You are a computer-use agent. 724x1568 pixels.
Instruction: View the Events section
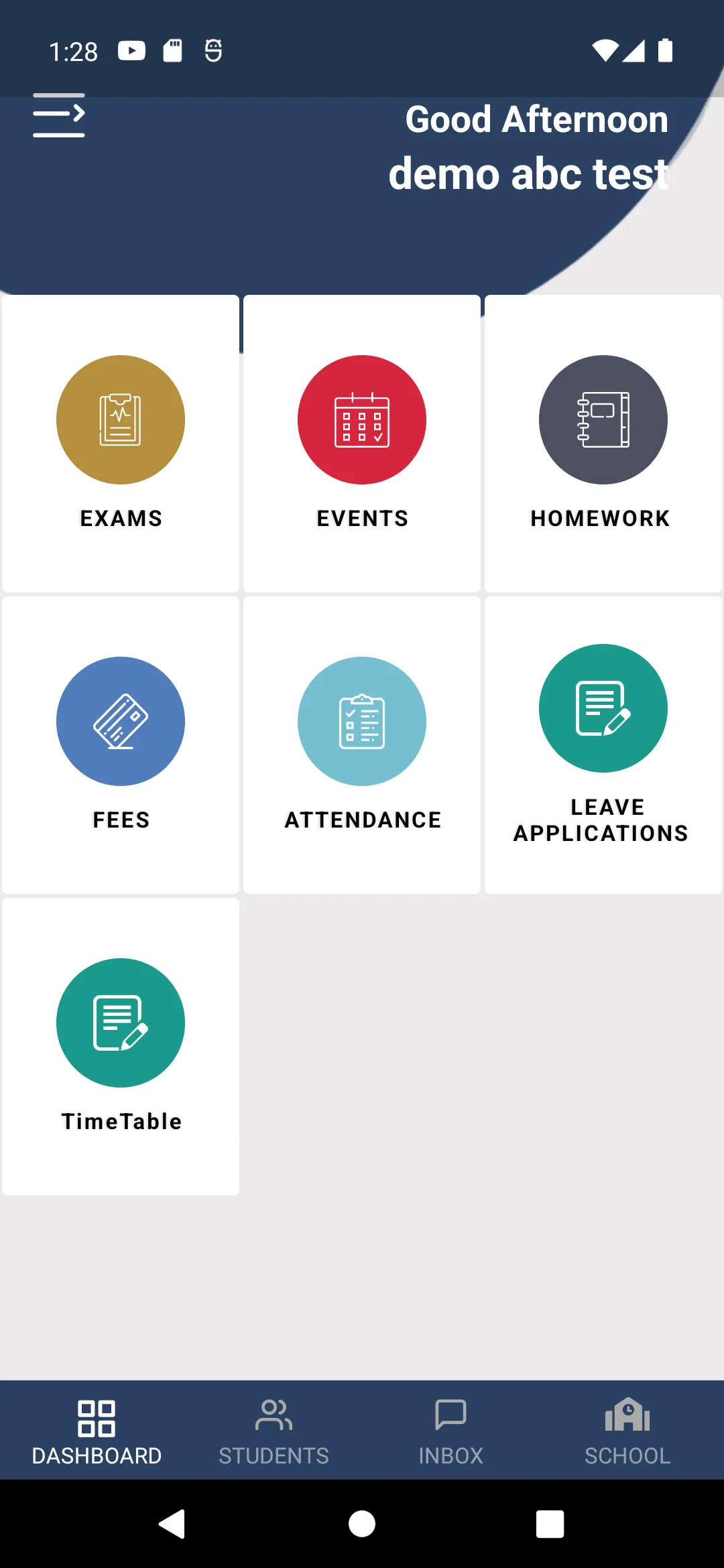pyautogui.click(x=362, y=443)
